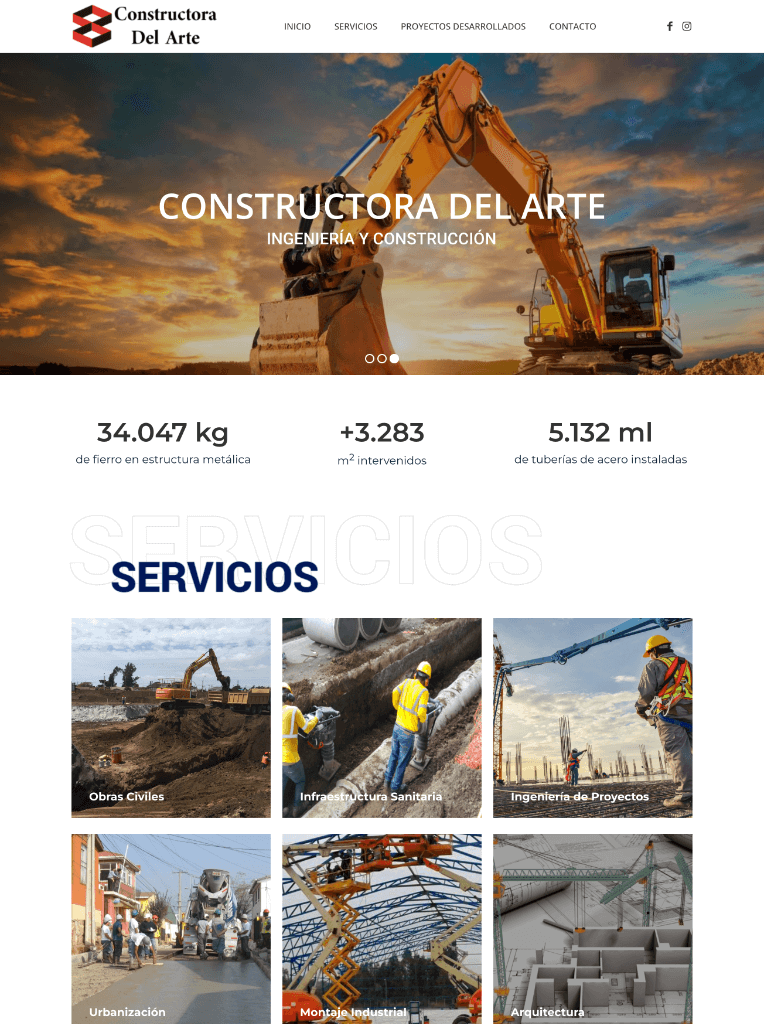This screenshot has height=1024, width=764.
Task: Open the Arquitectura service card
Action: (592, 928)
